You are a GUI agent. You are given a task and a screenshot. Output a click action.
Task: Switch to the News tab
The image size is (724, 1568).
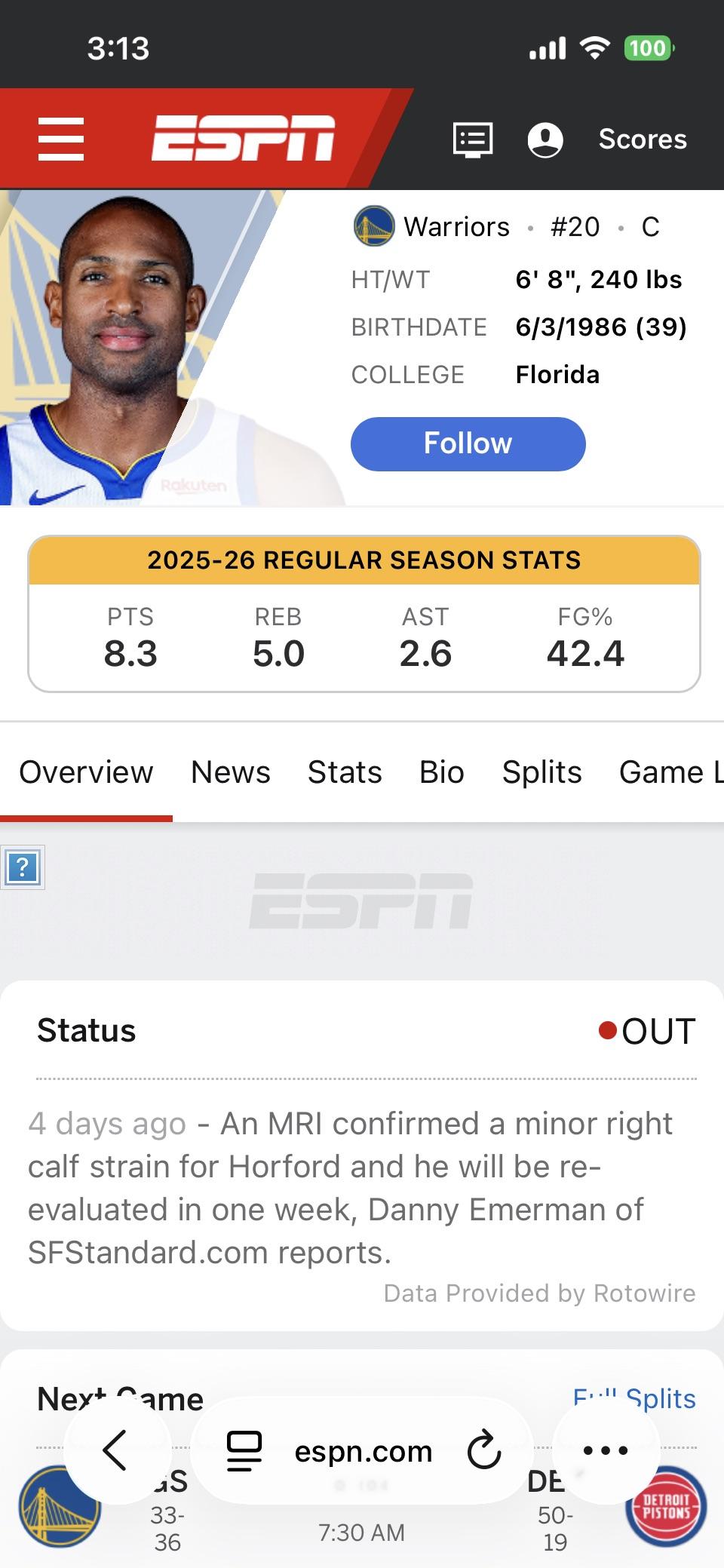230,772
